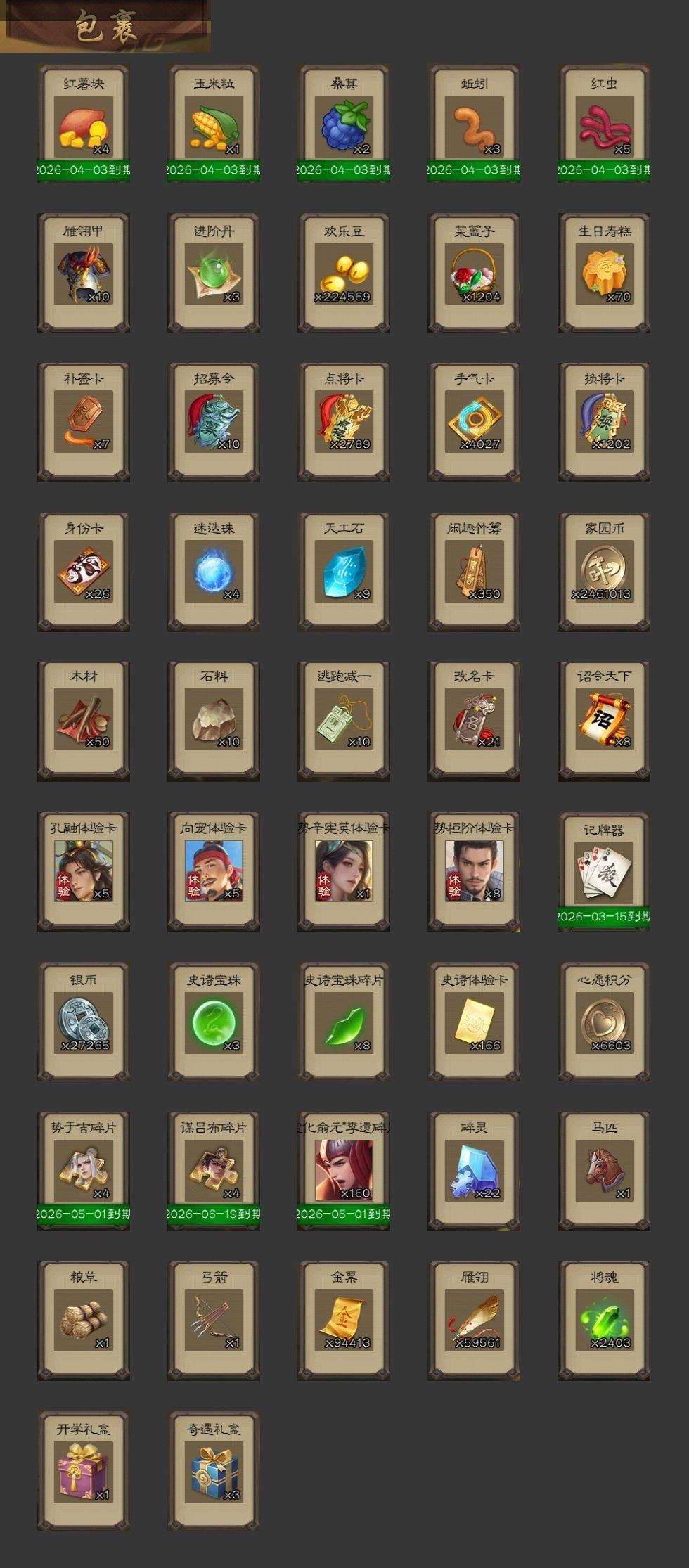Screen dimensions: 689x1568
Task: Open the 开学礼盒 gift box
Action: tap(84, 1470)
